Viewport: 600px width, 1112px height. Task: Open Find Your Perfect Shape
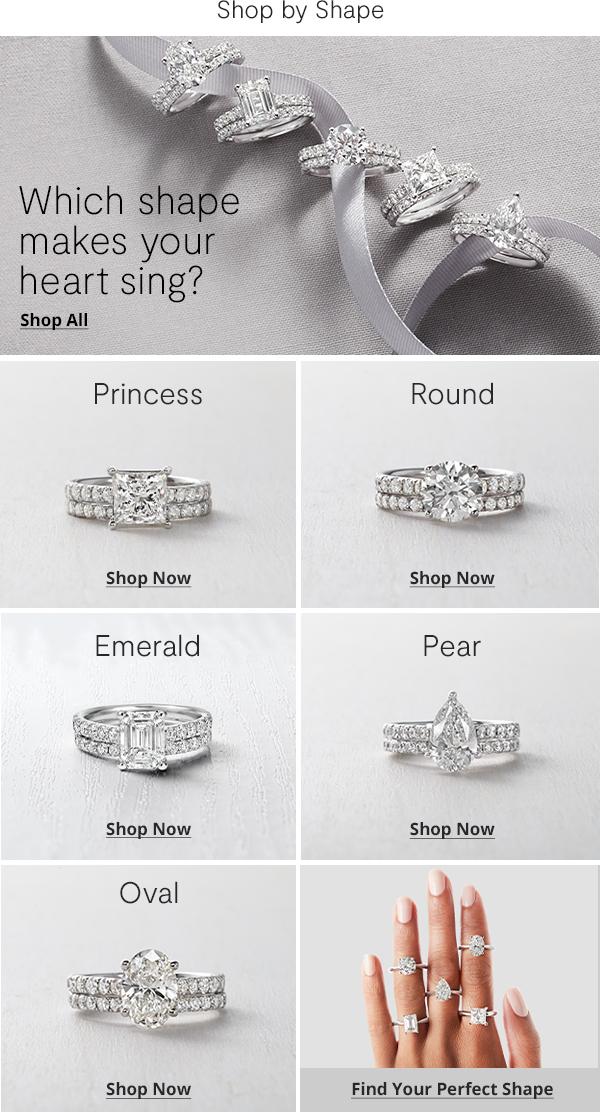(x=452, y=1089)
